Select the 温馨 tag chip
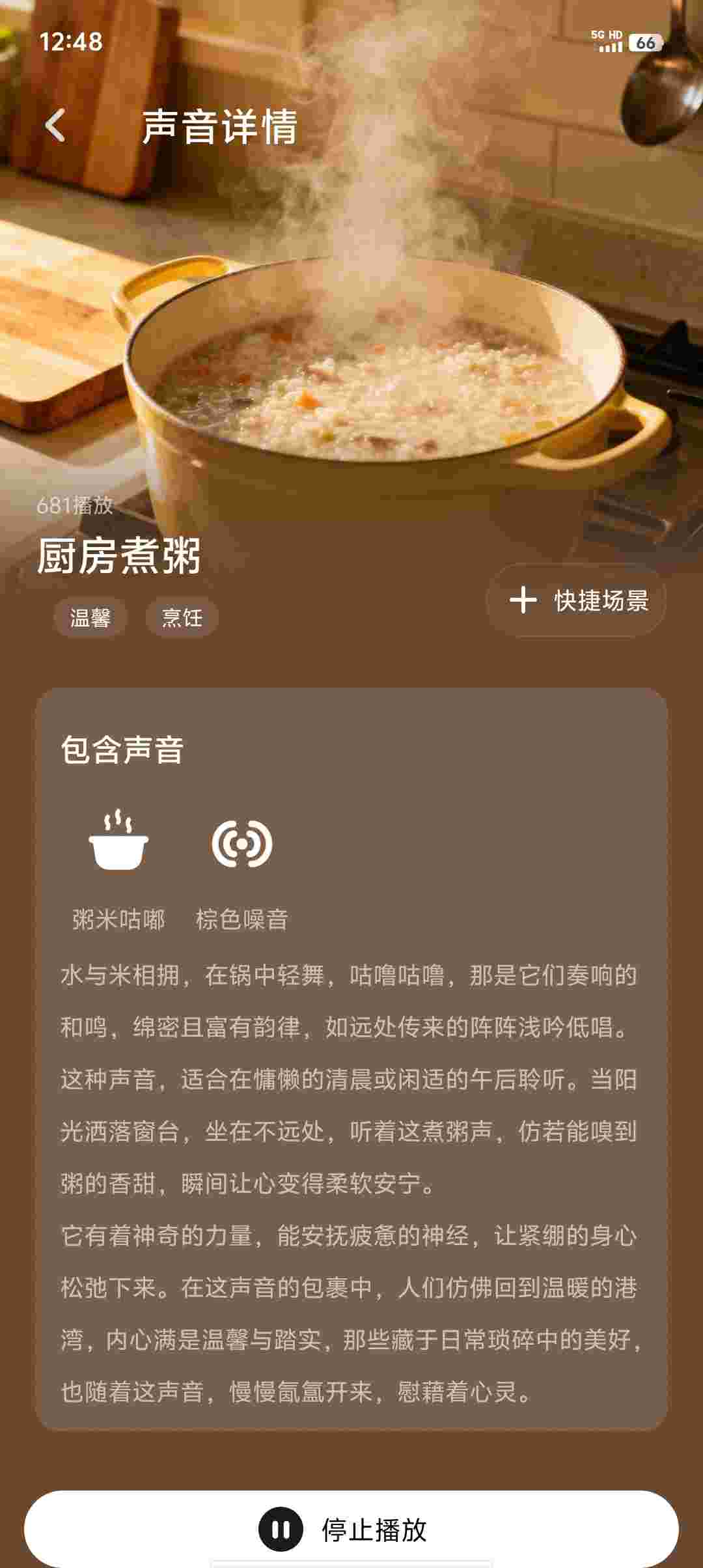 click(90, 617)
